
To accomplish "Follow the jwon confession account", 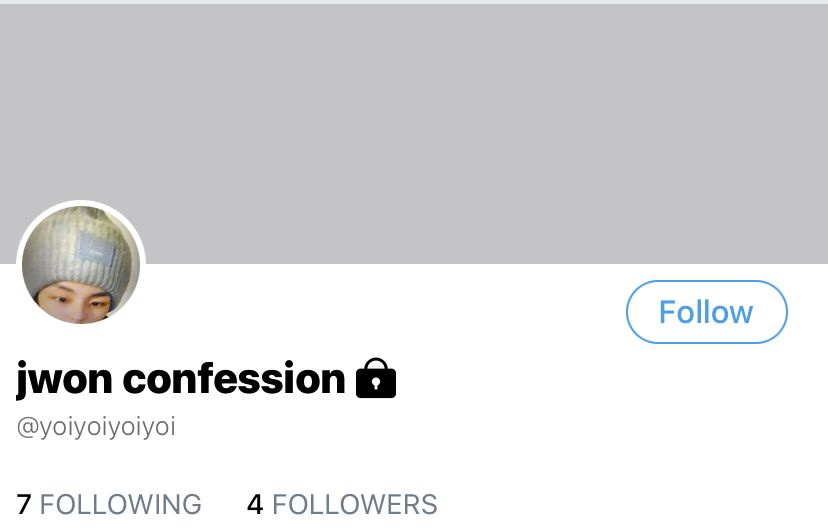I will pos(707,312).
